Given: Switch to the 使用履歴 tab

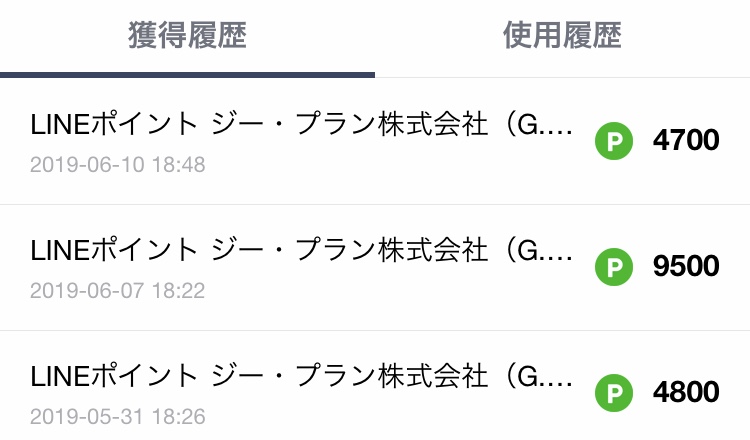Looking at the screenshot, I should (562, 37).
